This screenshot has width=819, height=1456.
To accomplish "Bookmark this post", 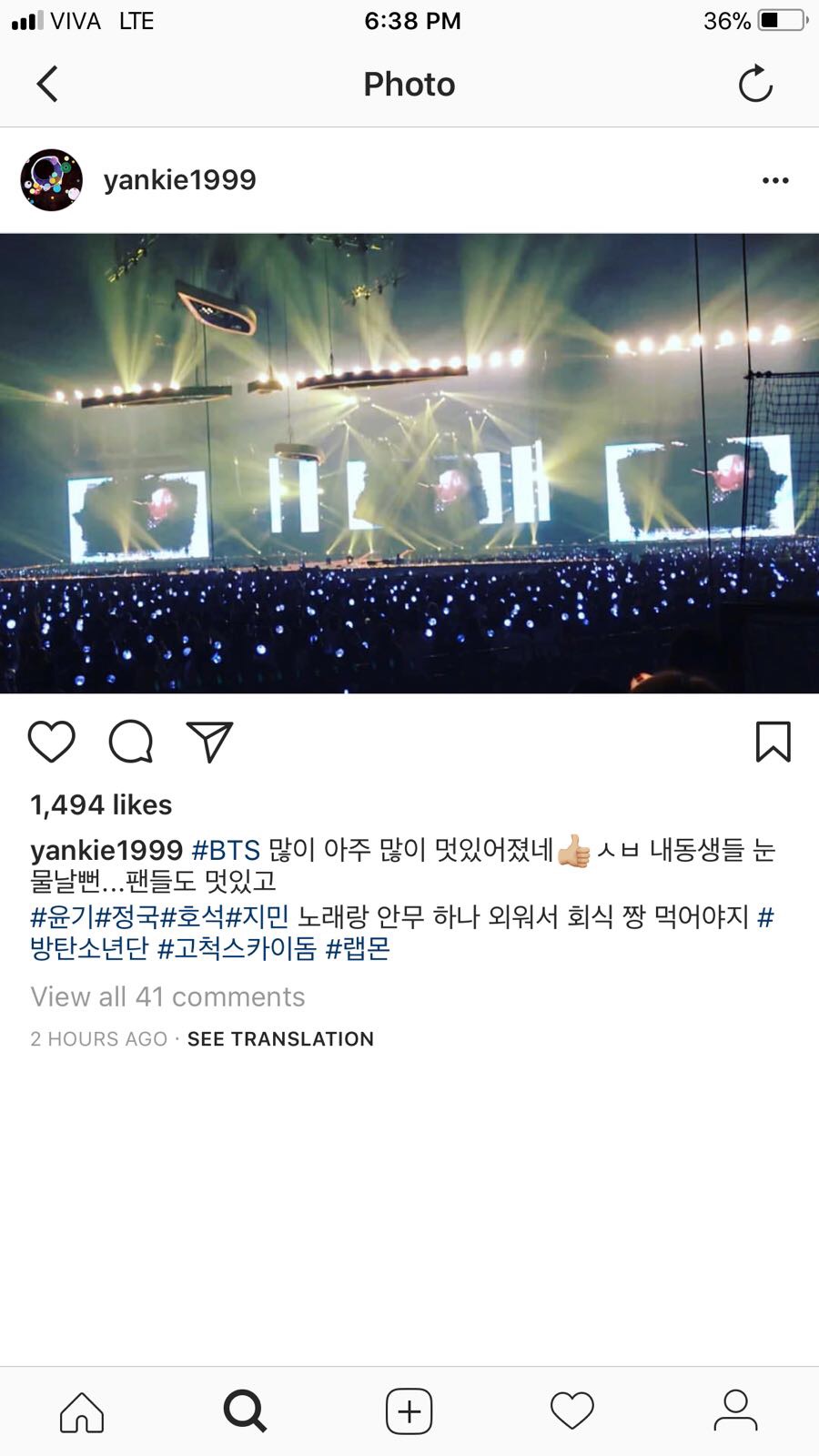I will click(x=773, y=742).
